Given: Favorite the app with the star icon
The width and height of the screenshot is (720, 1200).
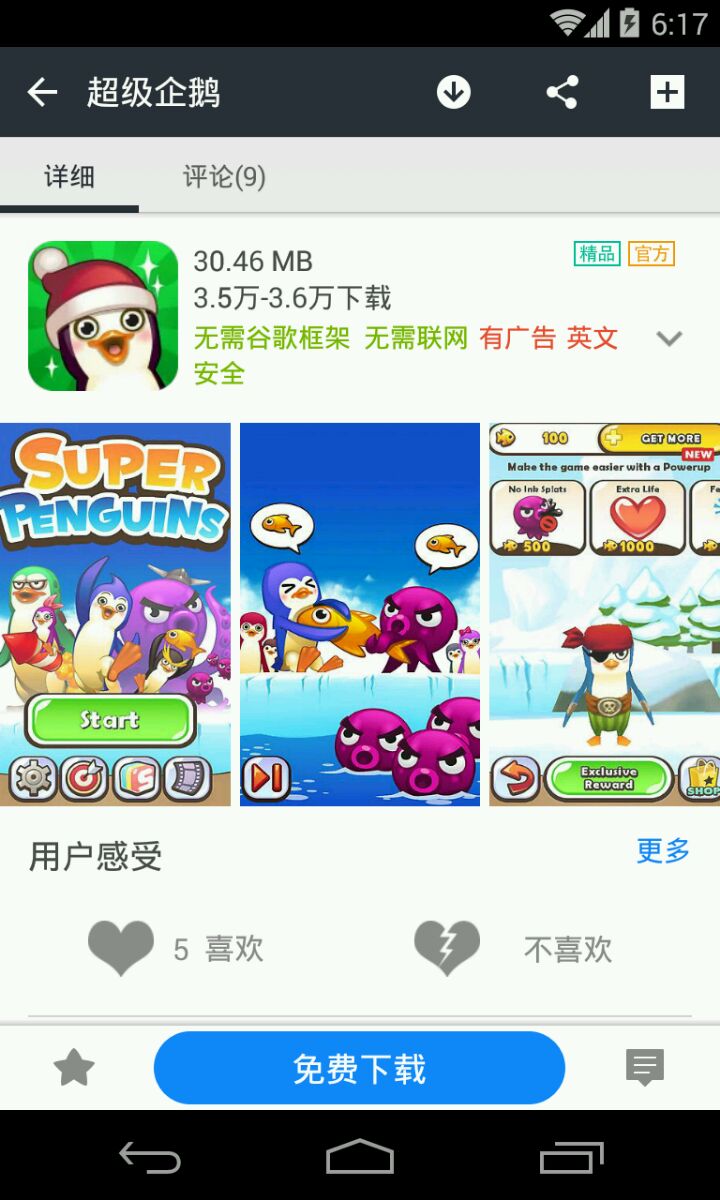Looking at the screenshot, I should pyautogui.click(x=74, y=1068).
